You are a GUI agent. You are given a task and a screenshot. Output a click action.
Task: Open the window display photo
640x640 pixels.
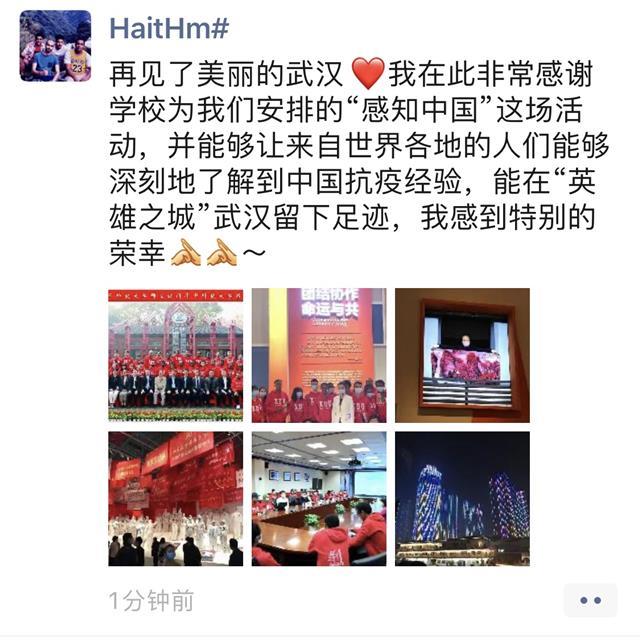click(x=462, y=355)
